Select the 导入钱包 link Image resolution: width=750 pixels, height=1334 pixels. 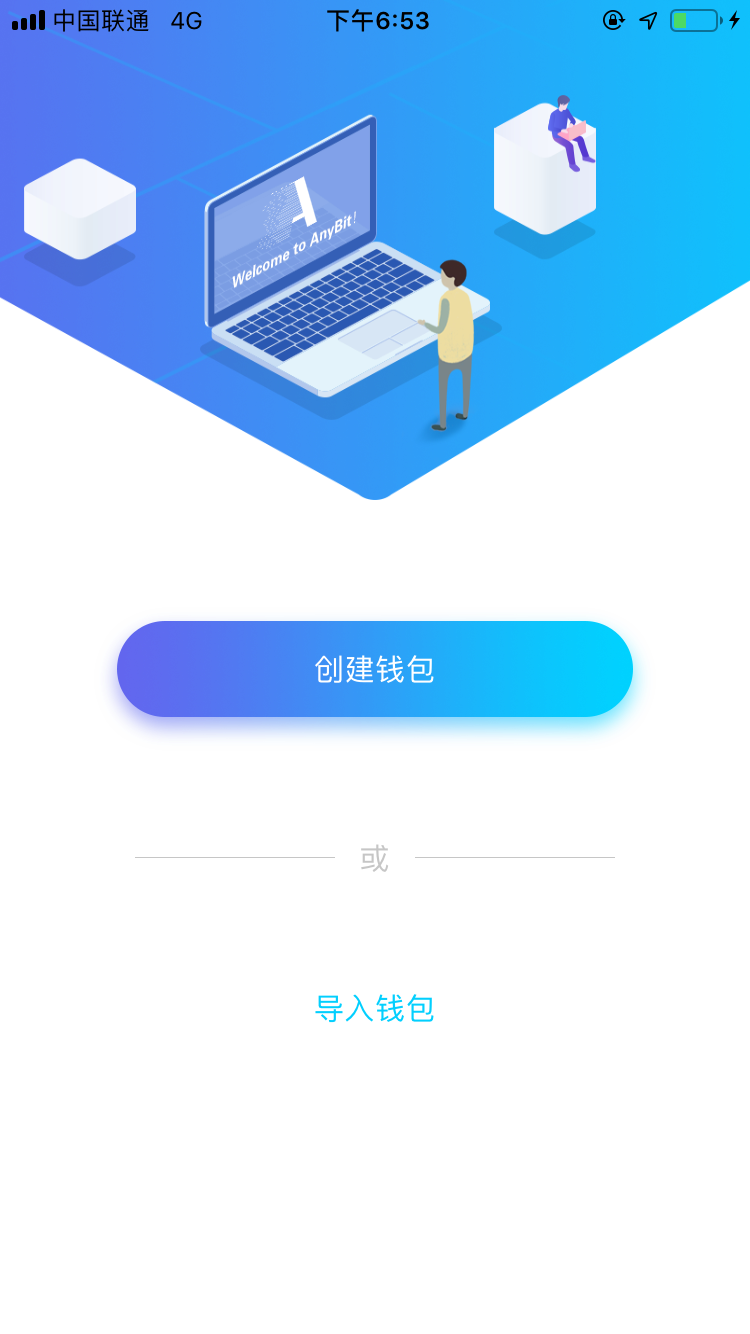pos(375,1008)
